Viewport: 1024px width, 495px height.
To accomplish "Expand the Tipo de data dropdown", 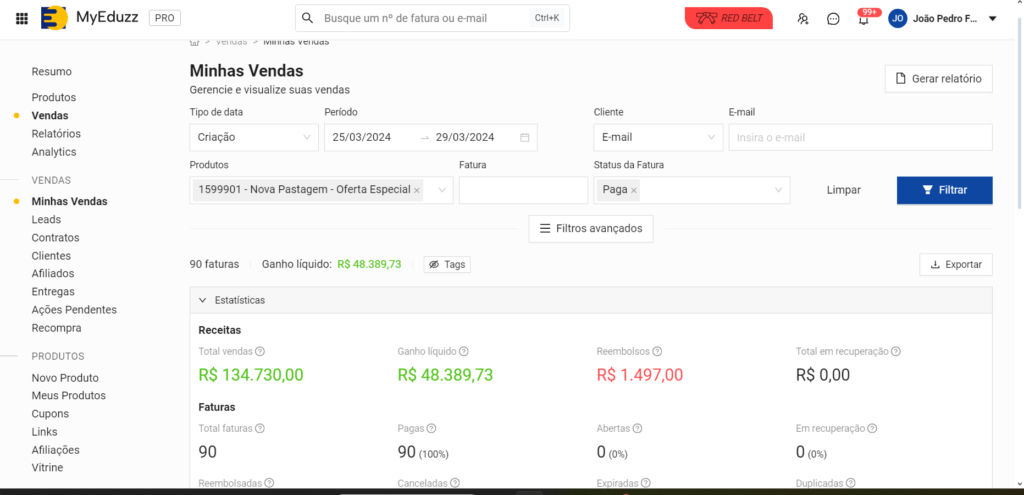I will click(x=254, y=137).
